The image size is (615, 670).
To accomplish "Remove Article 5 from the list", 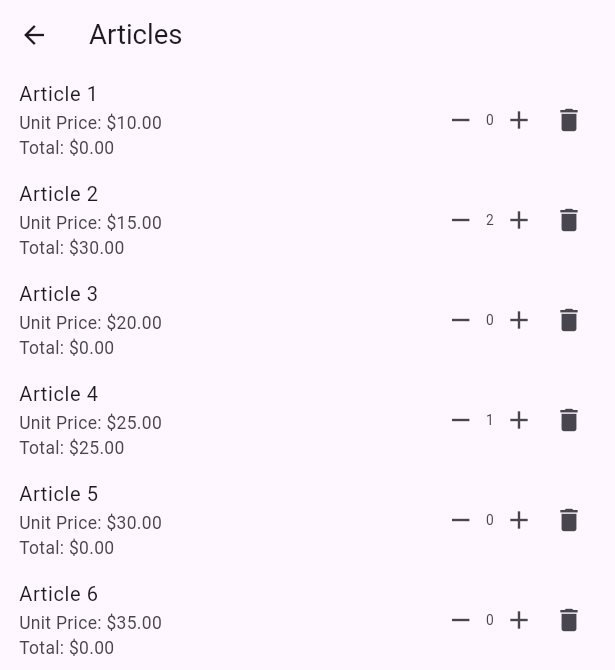I will (x=569, y=520).
